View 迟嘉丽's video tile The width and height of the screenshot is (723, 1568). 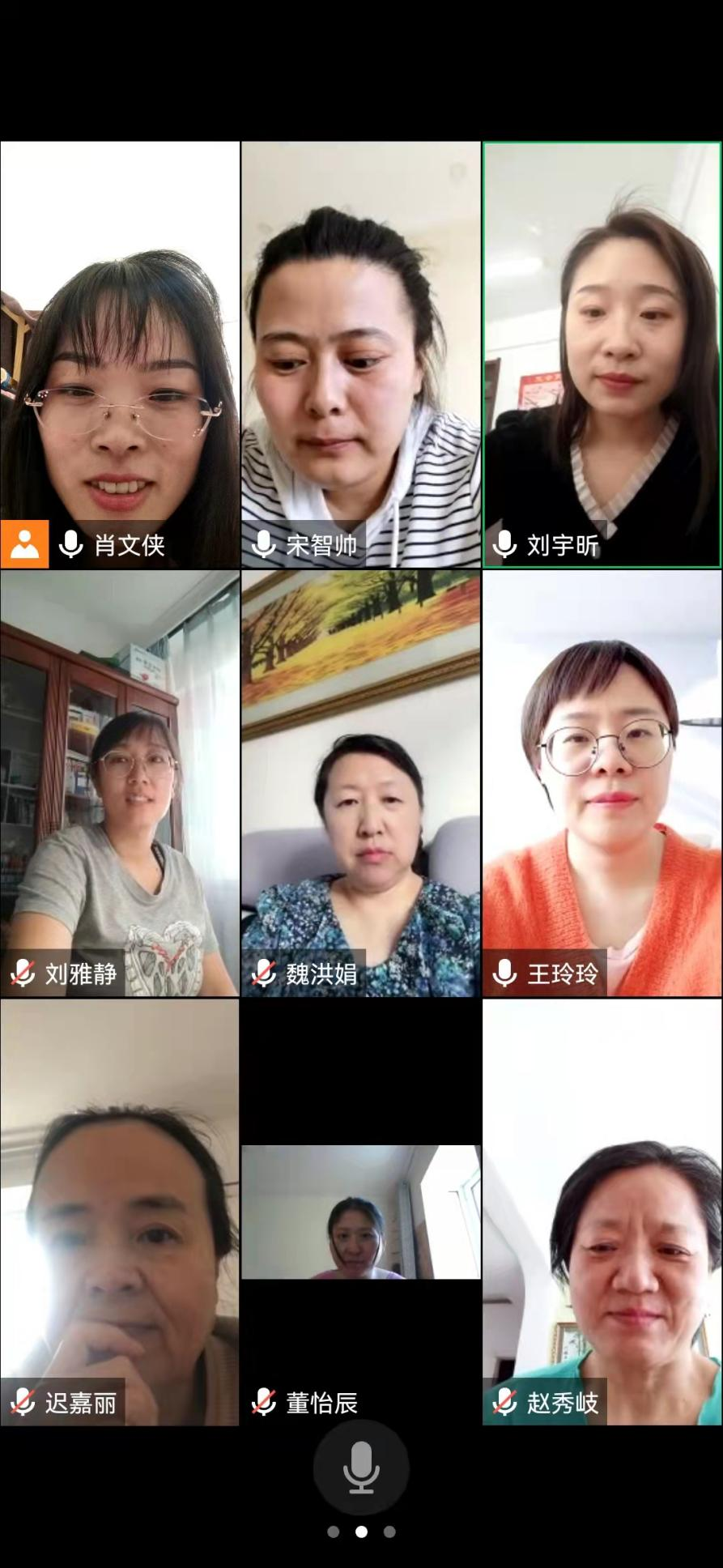[120, 1212]
